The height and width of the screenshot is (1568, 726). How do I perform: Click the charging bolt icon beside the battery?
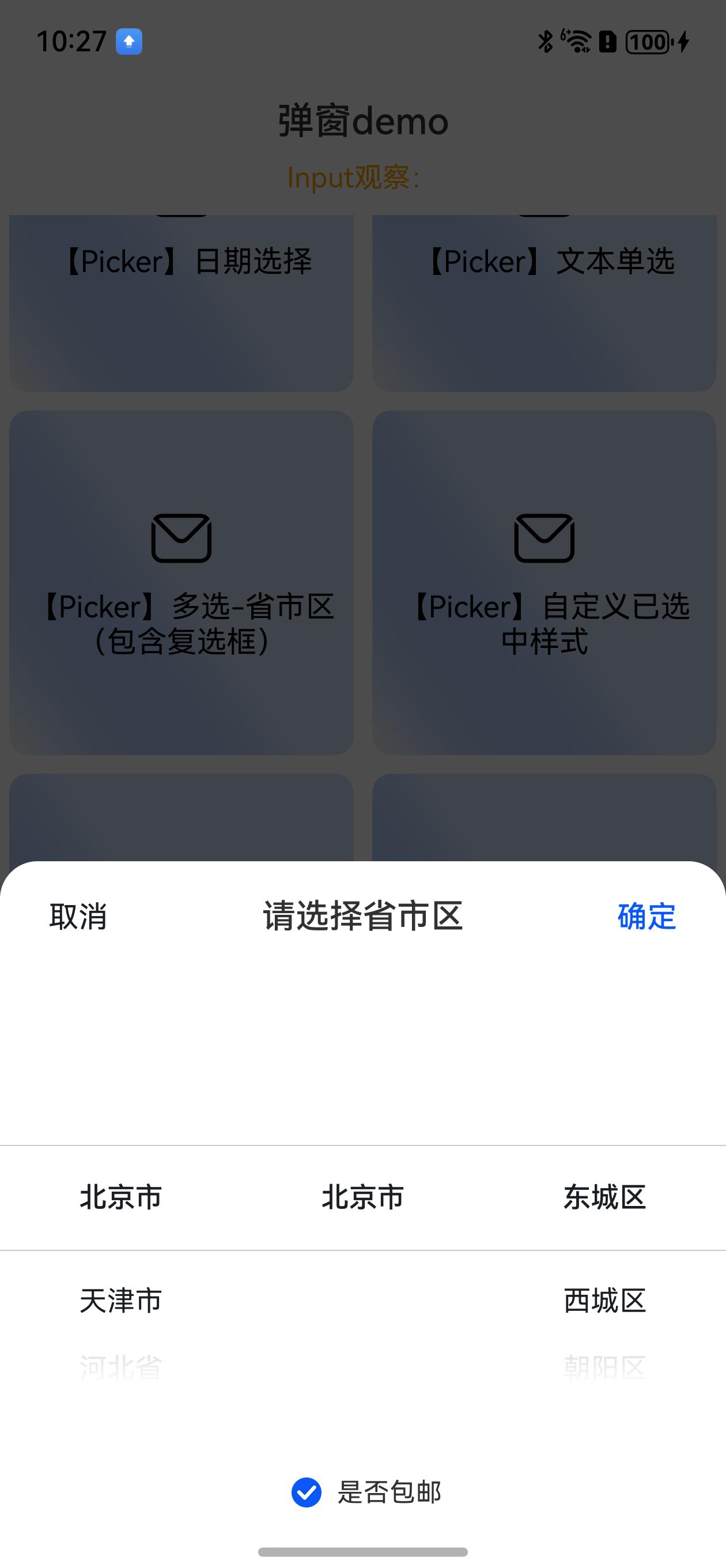[685, 42]
